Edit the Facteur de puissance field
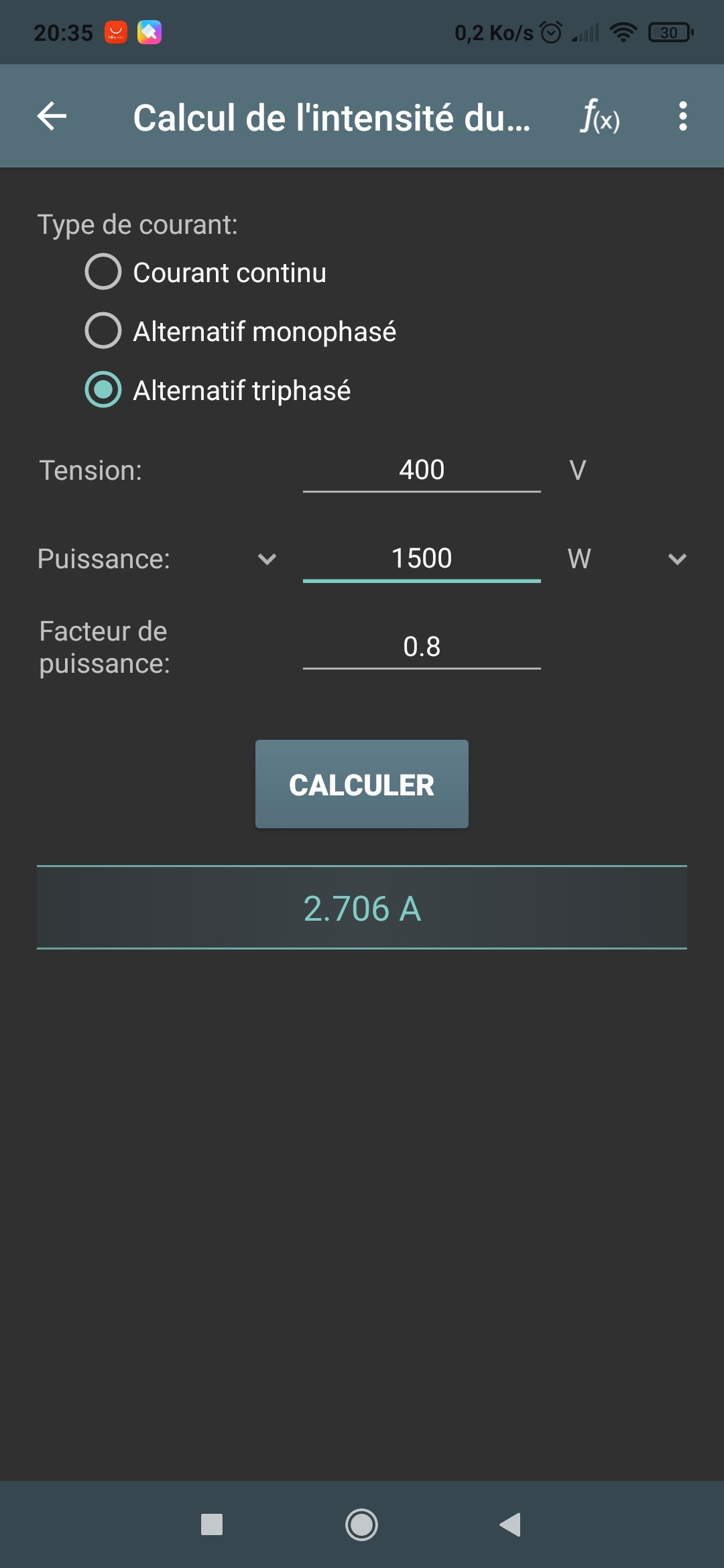Viewport: 724px width, 1568px height. [x=422, y=647]
